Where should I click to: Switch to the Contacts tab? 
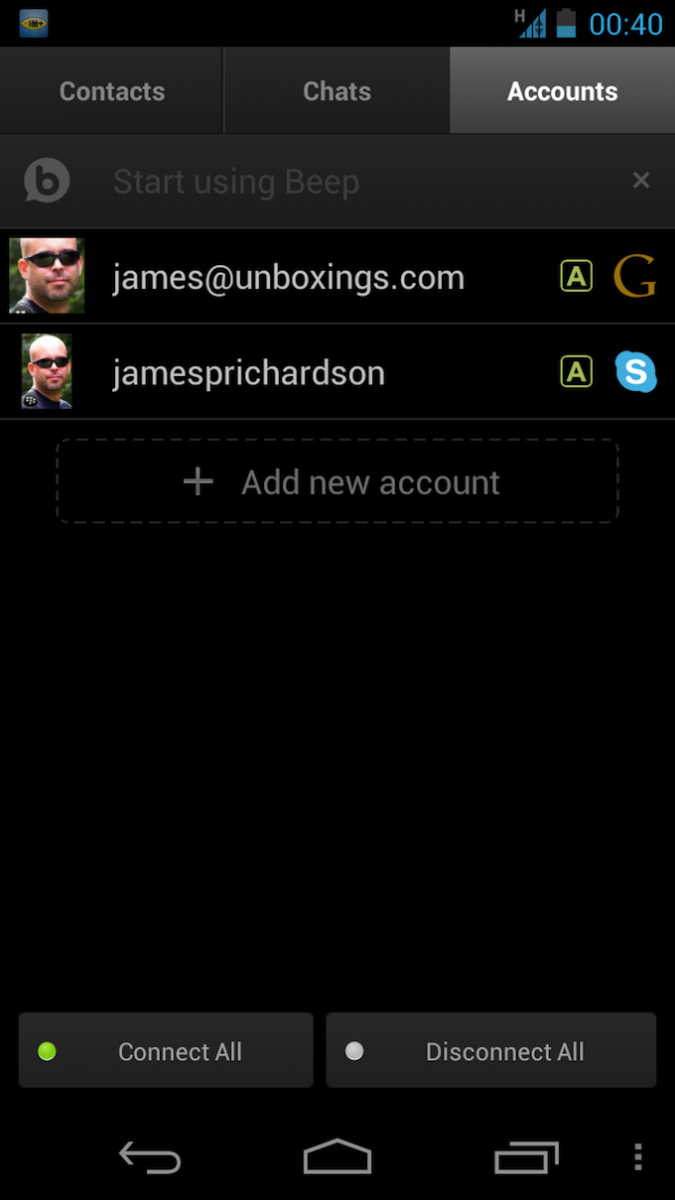111,91
